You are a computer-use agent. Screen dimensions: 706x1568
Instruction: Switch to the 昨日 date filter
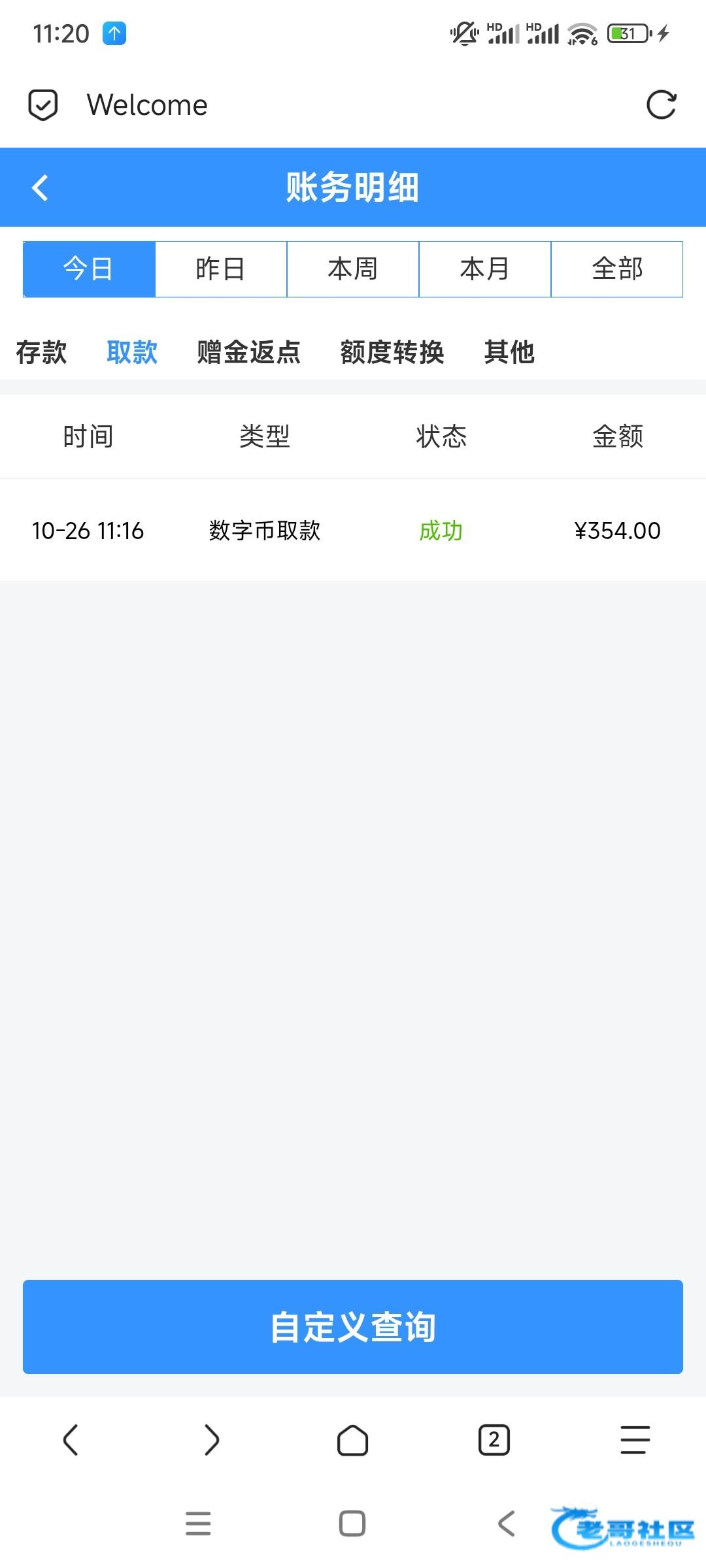221,269
